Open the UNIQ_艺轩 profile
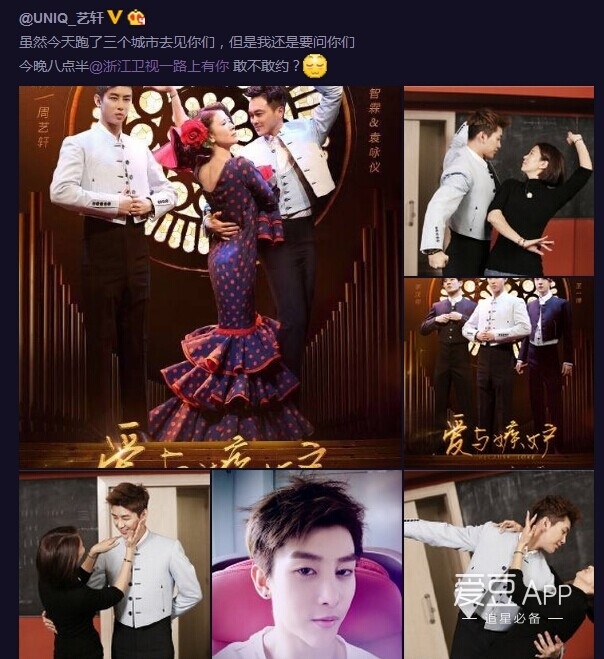The height and width of the screenshot is (659, 604). (x=61, y=17)
